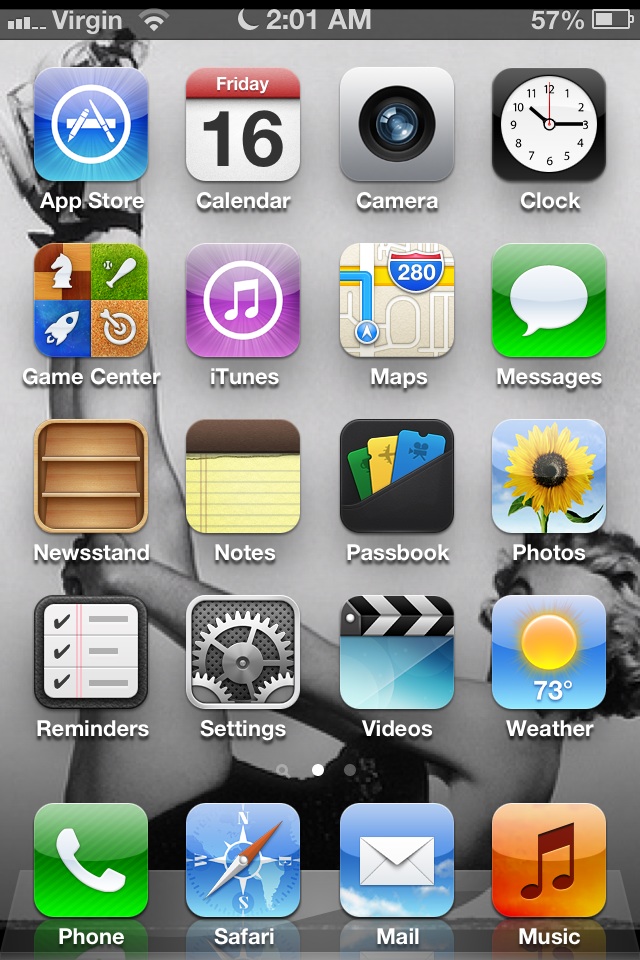Open Mail from the dock
Screen dimensions: 640x960
[x=397, y=861]
